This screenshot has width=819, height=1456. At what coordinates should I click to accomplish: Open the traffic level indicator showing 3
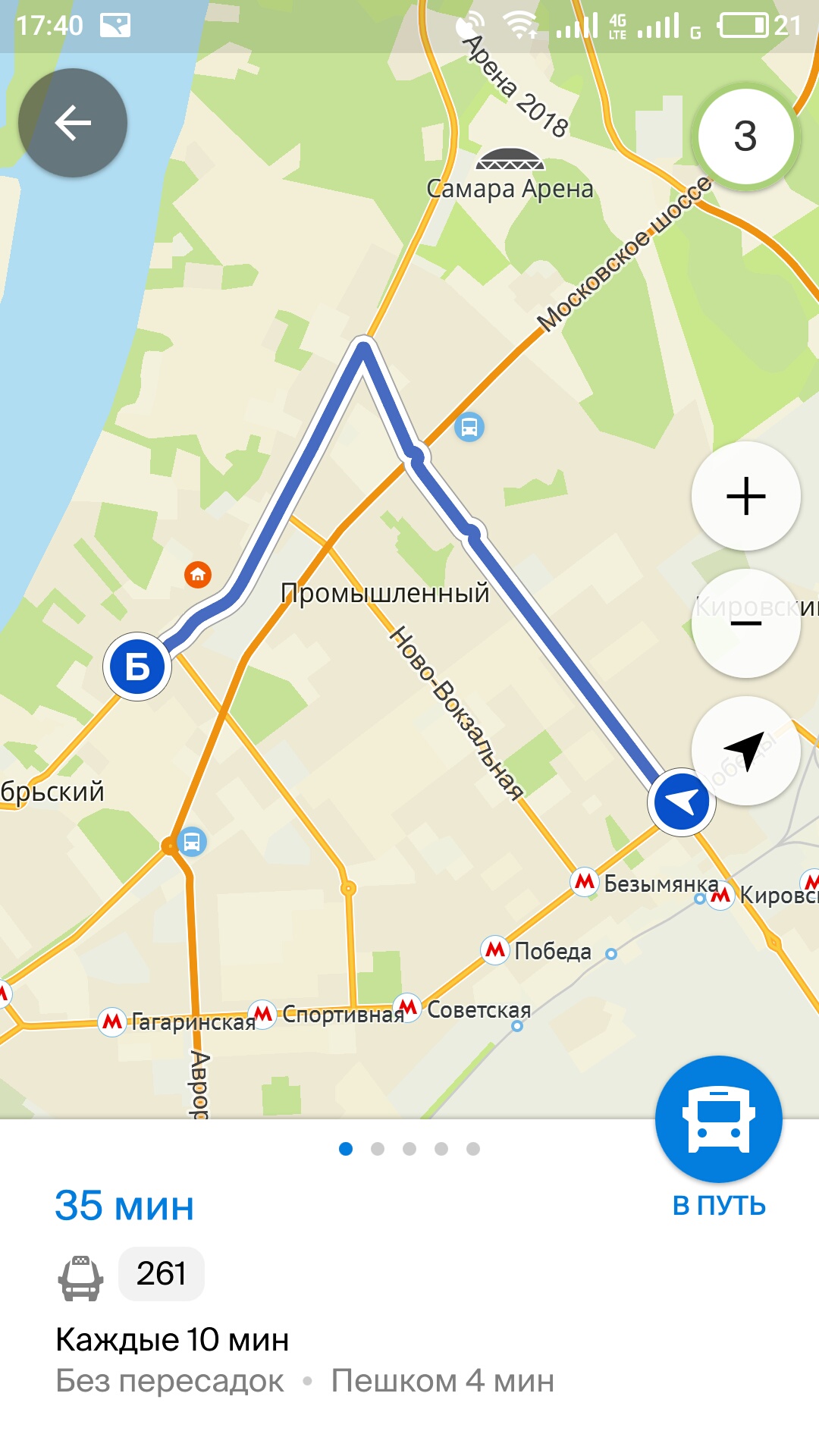coord(745,136)
